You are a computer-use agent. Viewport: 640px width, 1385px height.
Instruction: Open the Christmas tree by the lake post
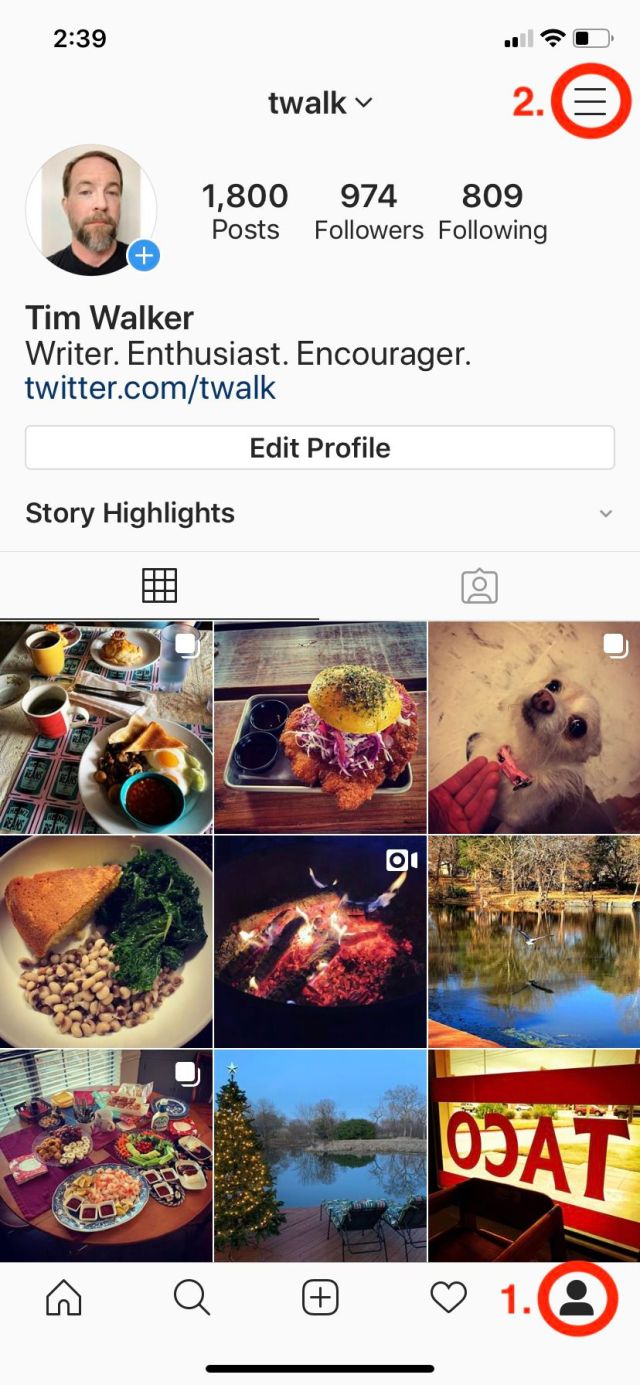[320, 1155]
